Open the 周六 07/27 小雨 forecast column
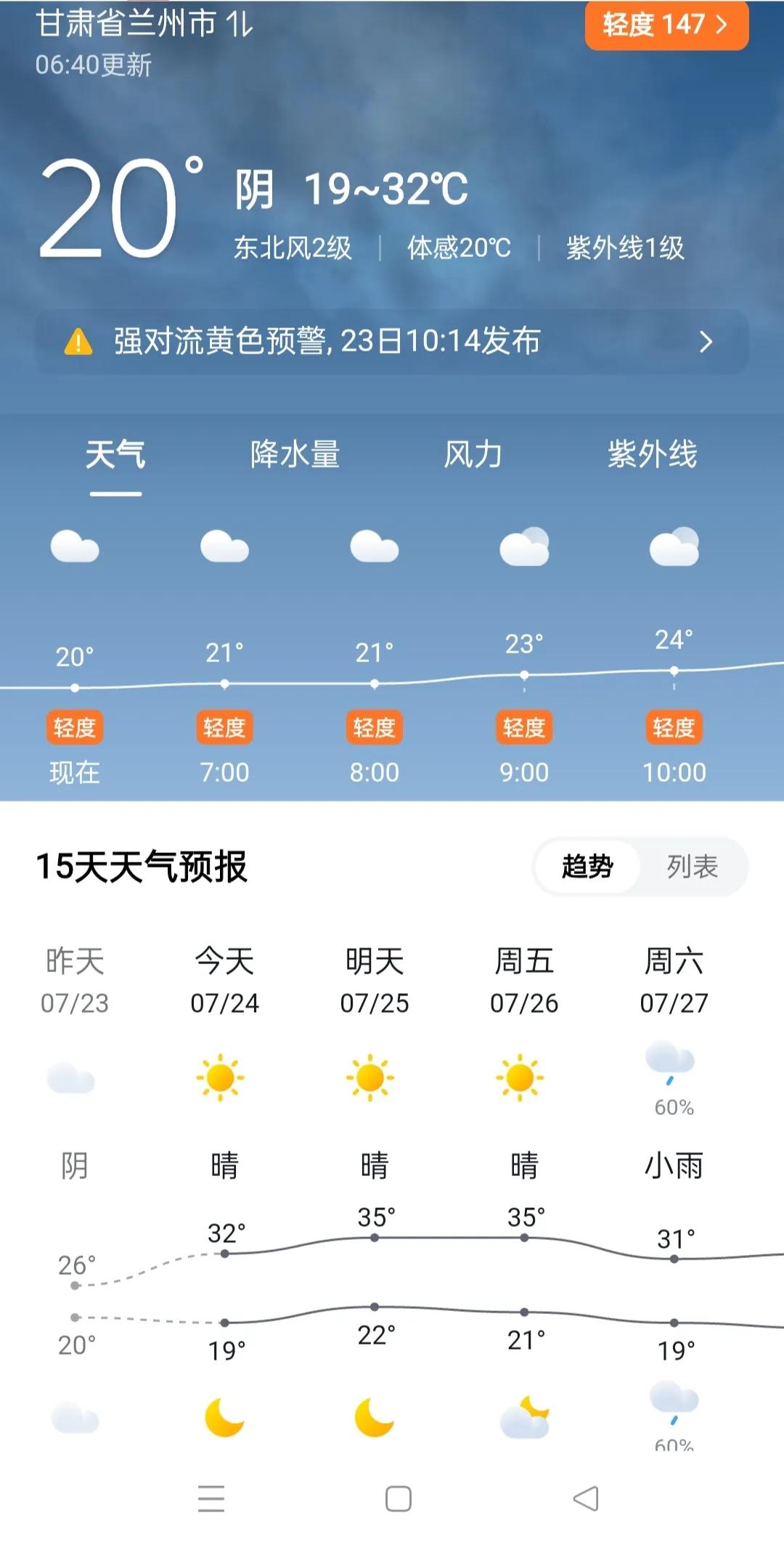 [674, 1191]
